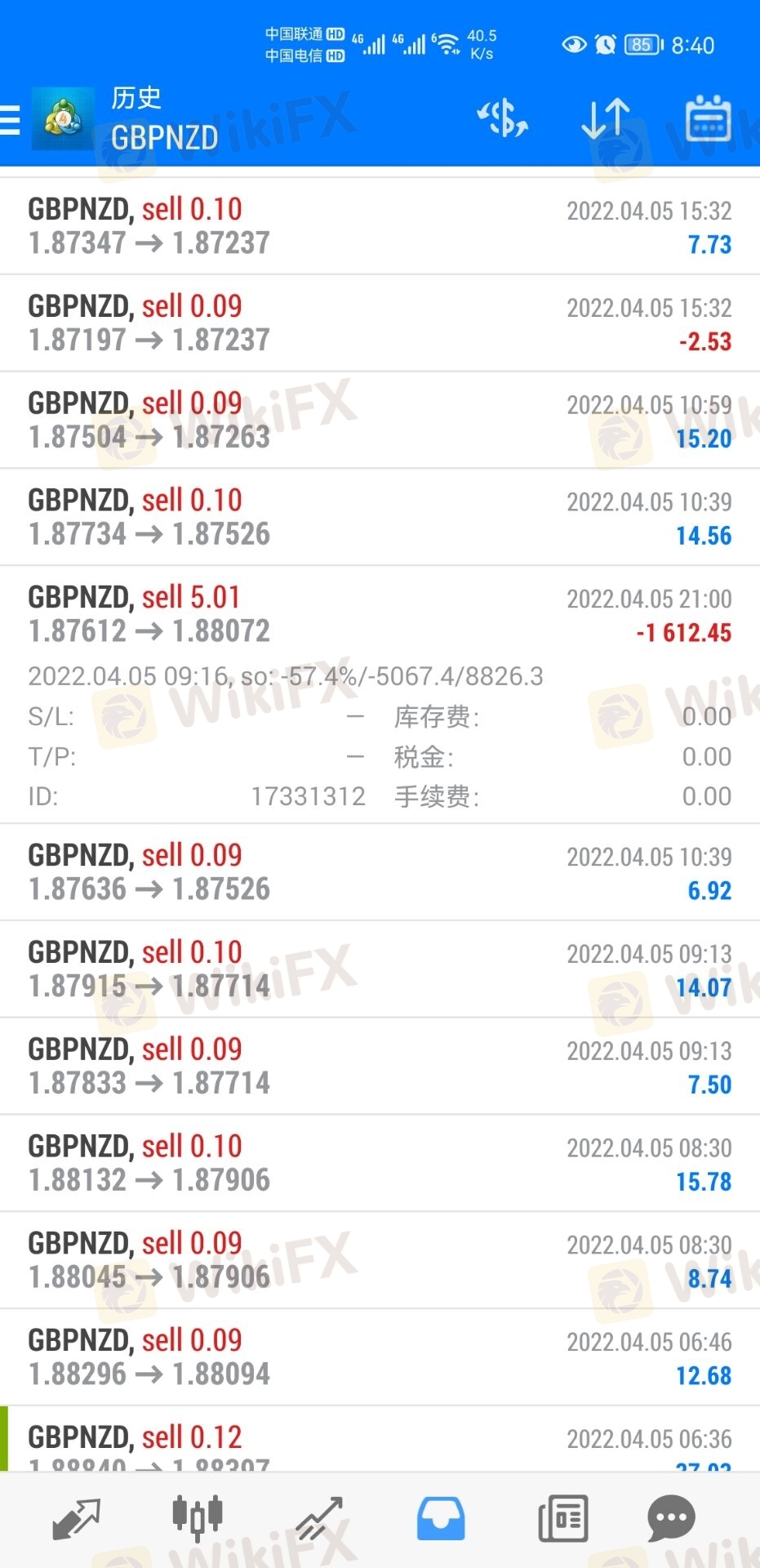Expand the trade with profit 12.68
The image size is (760, 1568).
pyautogui.click(x=380, y=1357)
